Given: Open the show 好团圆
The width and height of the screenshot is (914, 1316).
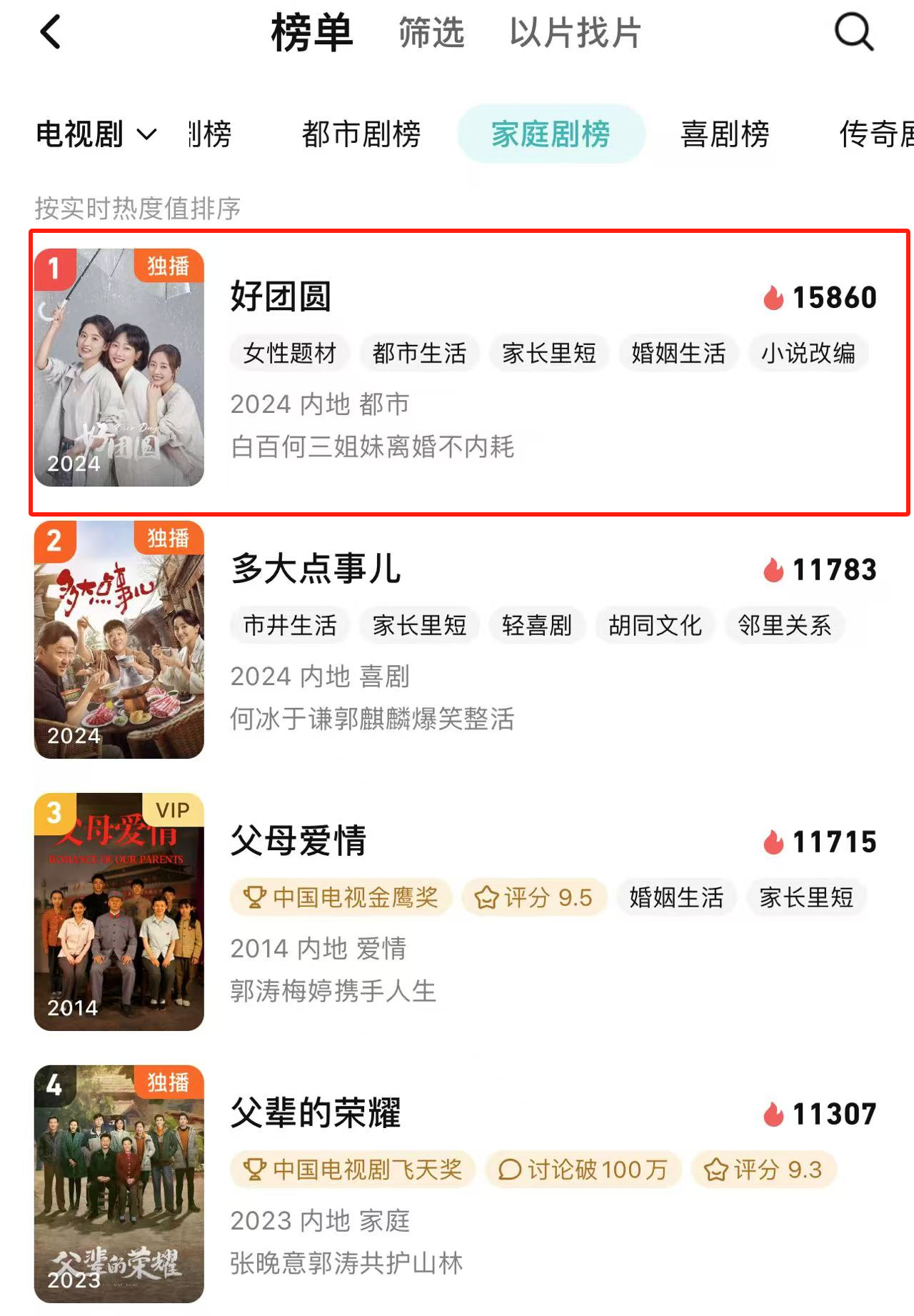Looking at the screenshot, I should coord(281,296).
